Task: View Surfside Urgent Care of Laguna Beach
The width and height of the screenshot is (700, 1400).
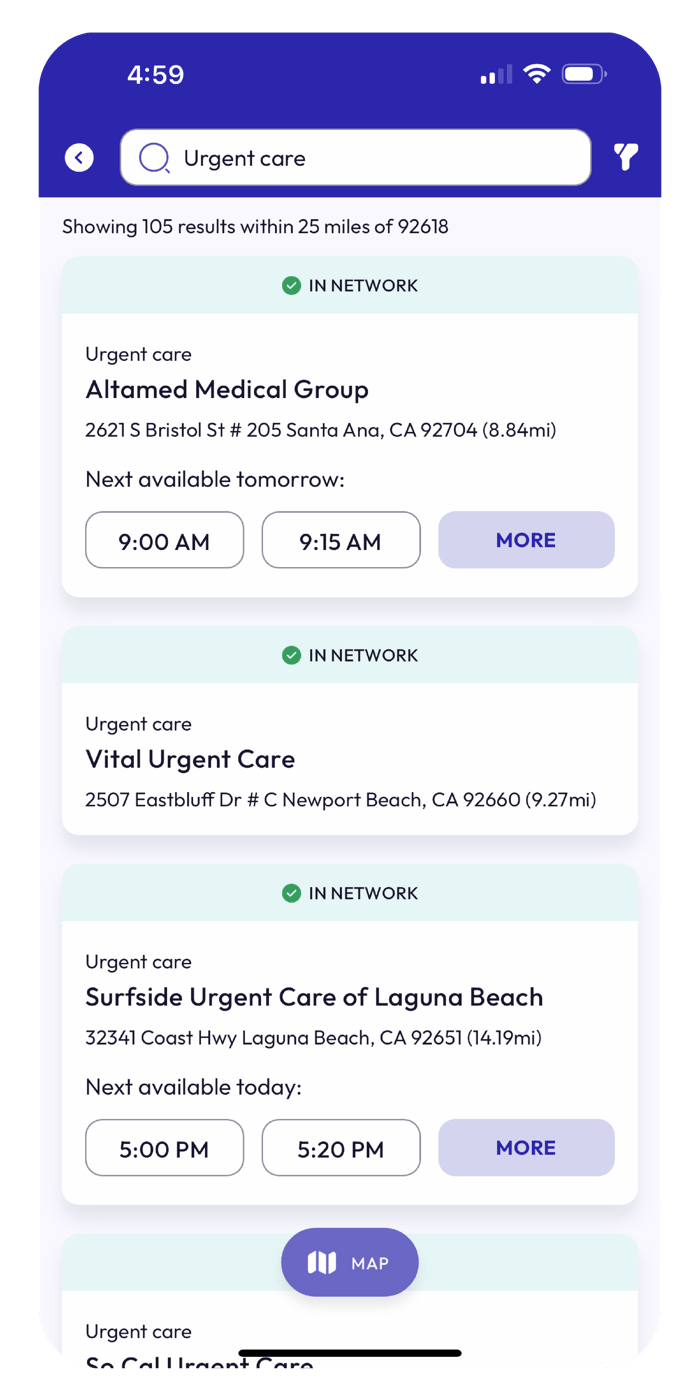Action: pos(314,998)
